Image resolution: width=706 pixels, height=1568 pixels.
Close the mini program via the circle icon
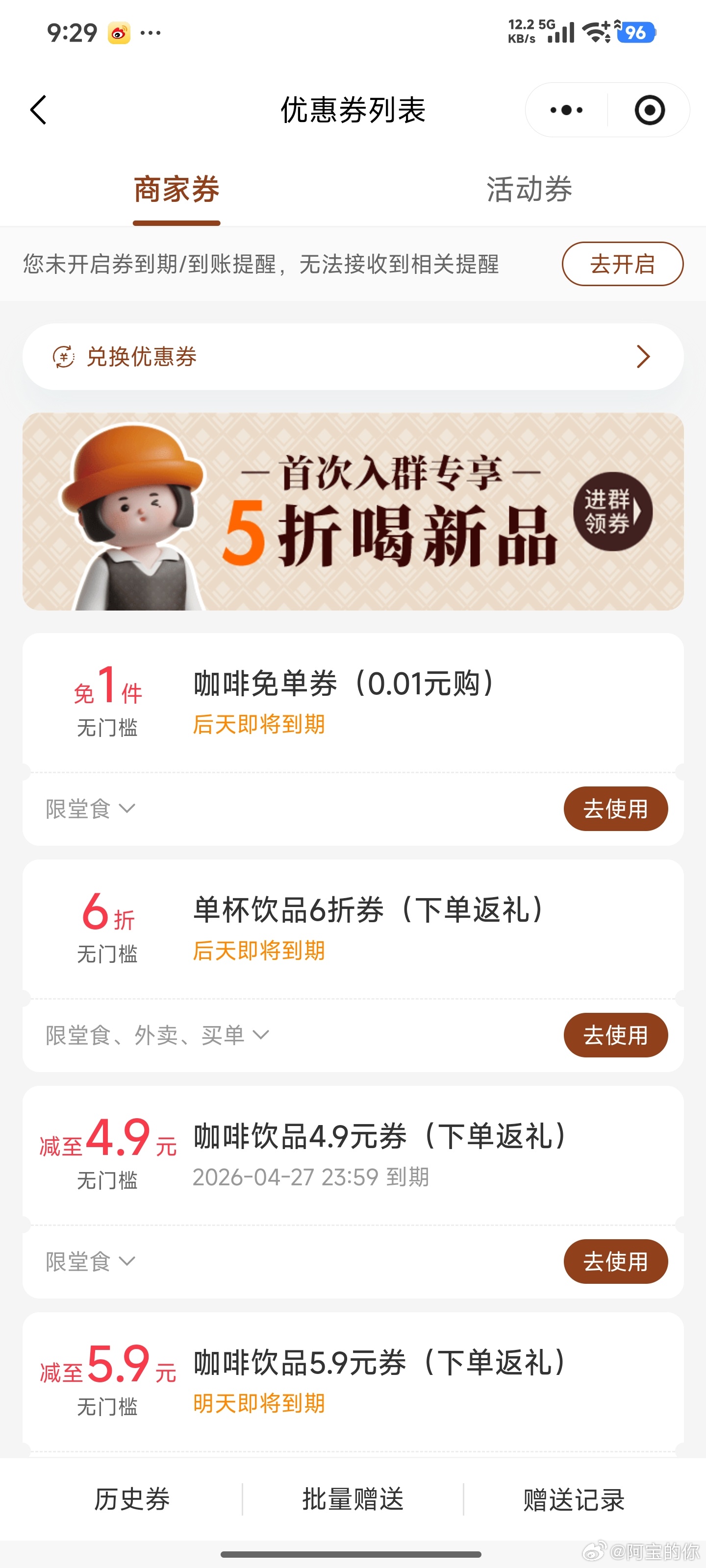(x=649, y=110)
